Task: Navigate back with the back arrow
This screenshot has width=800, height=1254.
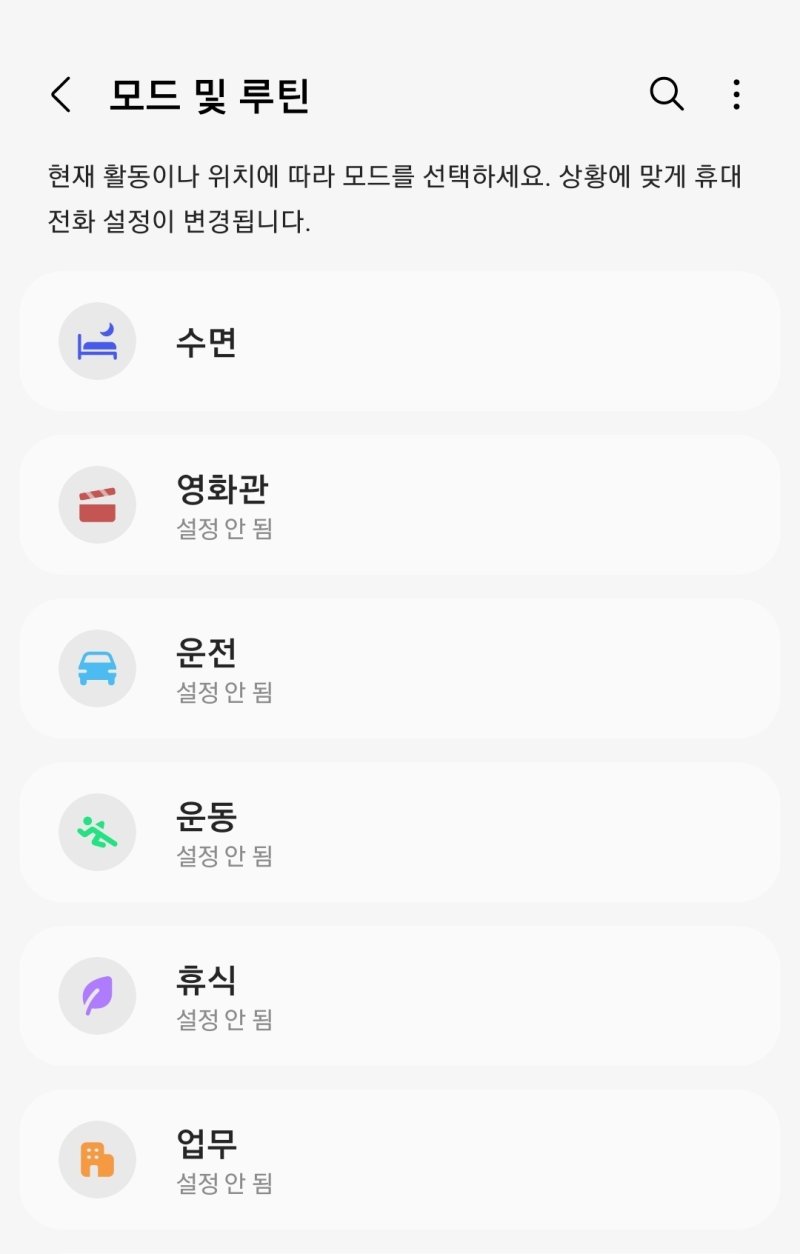Action: click(60, 95)
